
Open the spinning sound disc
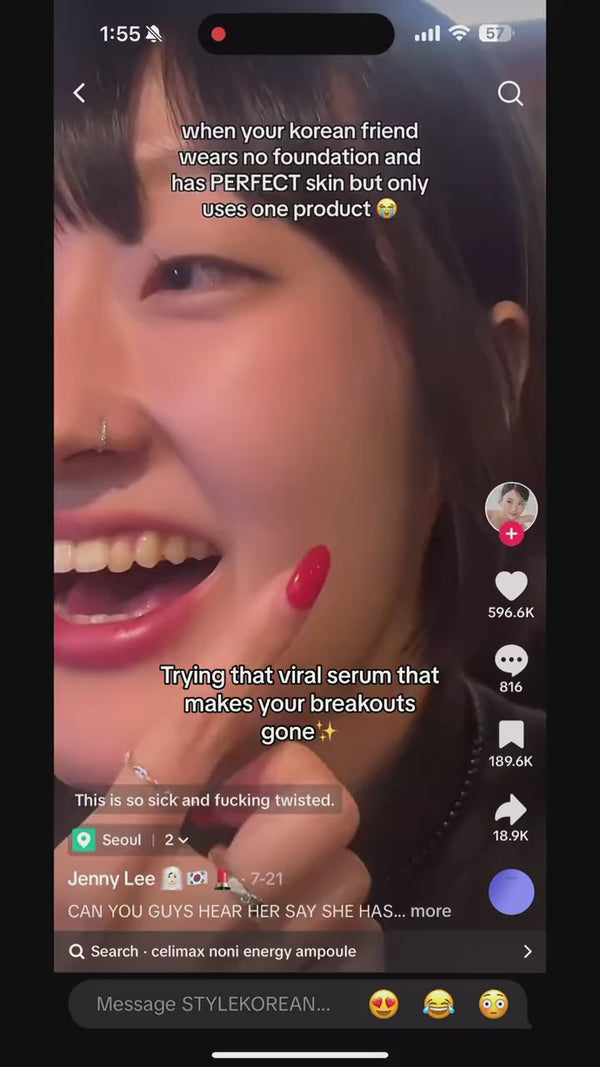pyautogui.click(x=511, y=891)
